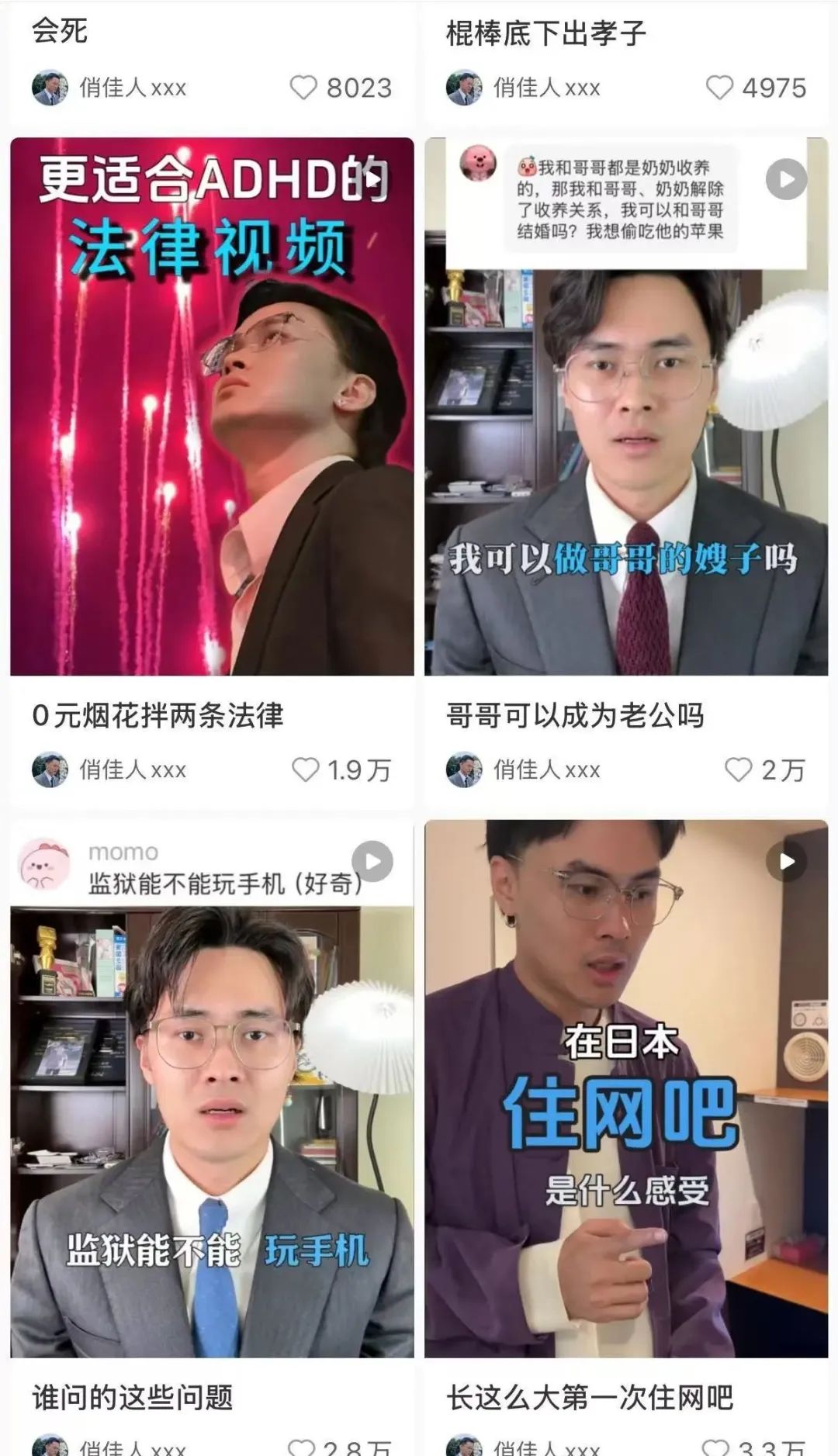Open the 谁问的这些问题 post title
Image resolution: width=838 pixels, height=1456 pixels.
click(x=133, y=1397)
